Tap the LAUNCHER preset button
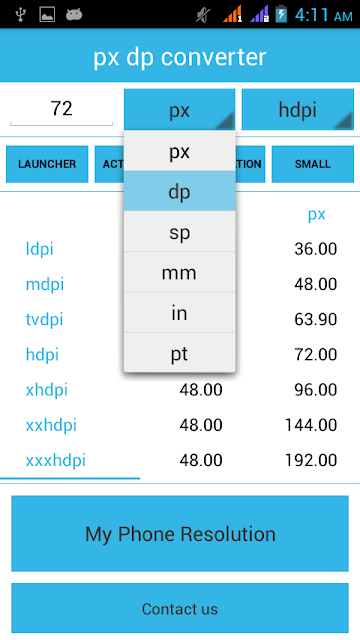360x640 pixels. (x=47, y=164)
